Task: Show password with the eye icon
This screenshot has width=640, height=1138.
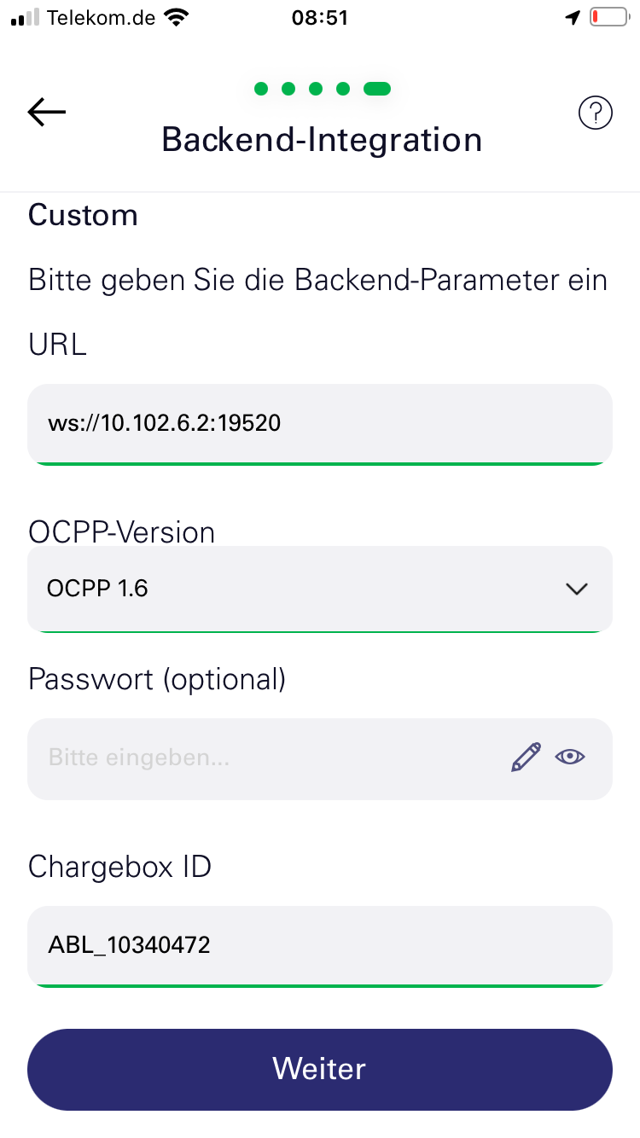Action: (x=571, y=757)
